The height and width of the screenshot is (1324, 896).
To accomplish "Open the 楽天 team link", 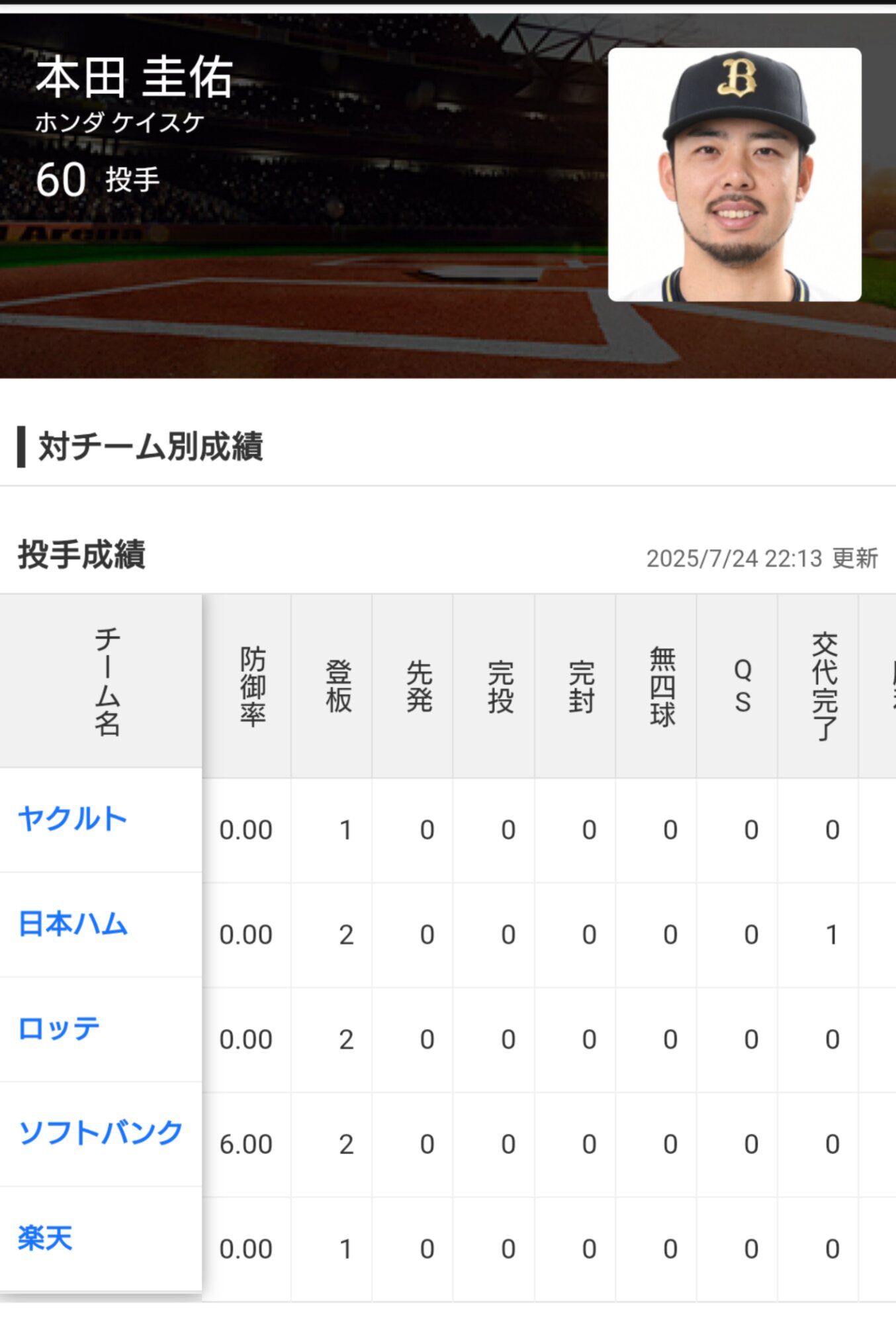I will (x=45, y=1238).
